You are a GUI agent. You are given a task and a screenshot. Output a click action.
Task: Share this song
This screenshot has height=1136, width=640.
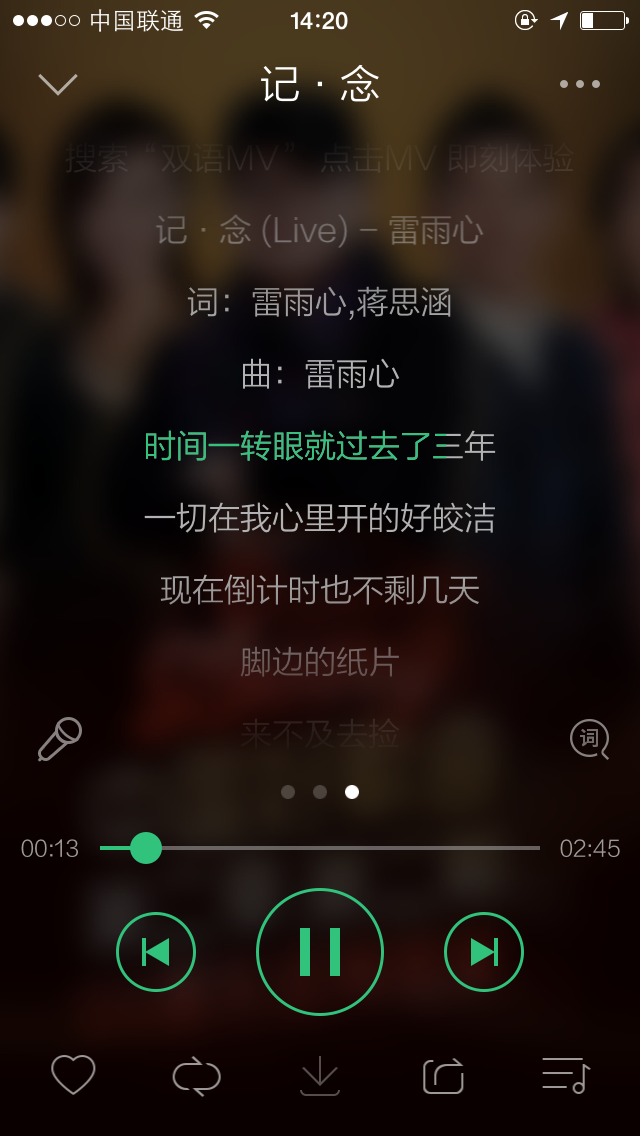click(443, 1076)
